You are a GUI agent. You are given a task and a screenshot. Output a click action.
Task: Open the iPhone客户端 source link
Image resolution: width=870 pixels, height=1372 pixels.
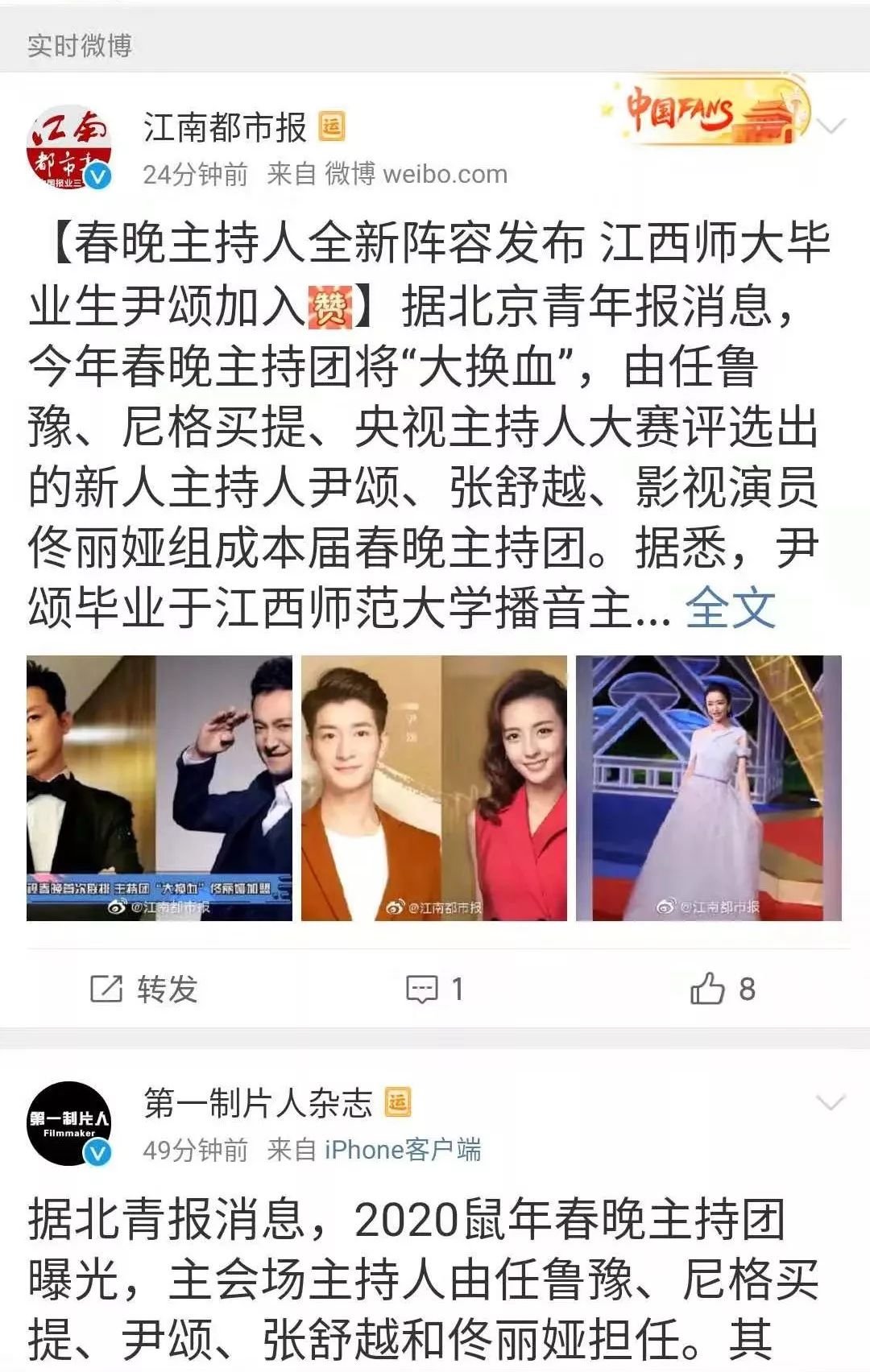pyautogui.click(x=402, y=1150)
